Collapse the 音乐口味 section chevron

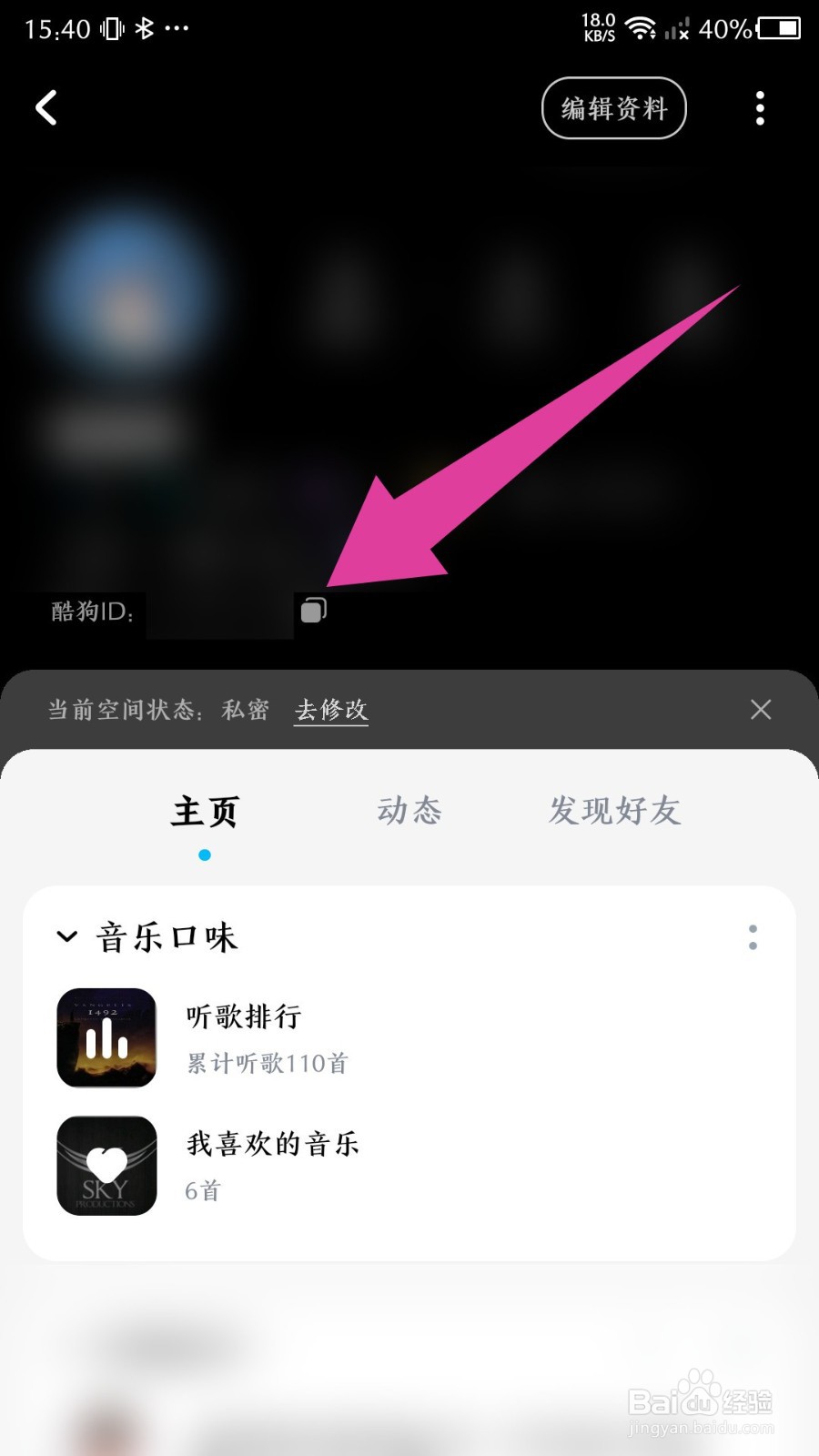tap(65, 937)
